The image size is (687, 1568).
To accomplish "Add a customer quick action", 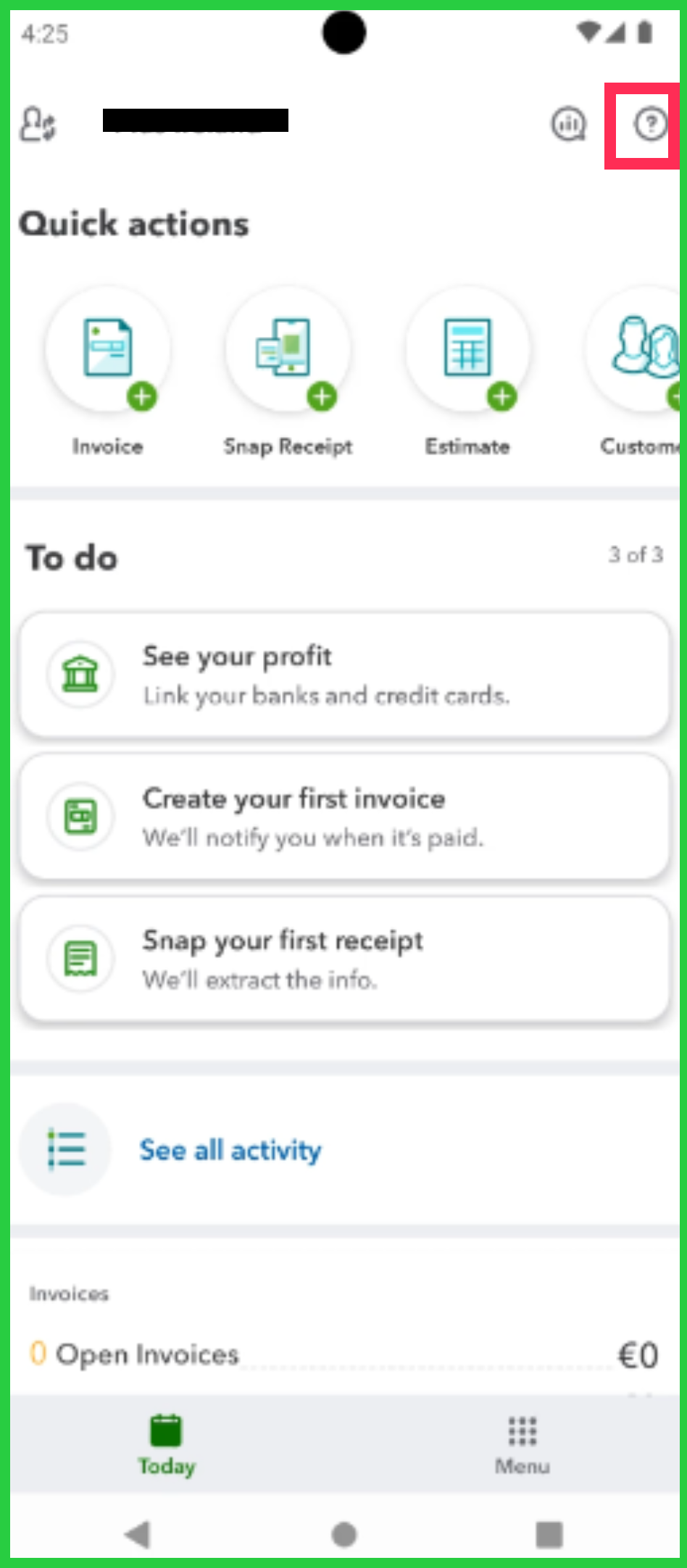I will pos(641,349).
